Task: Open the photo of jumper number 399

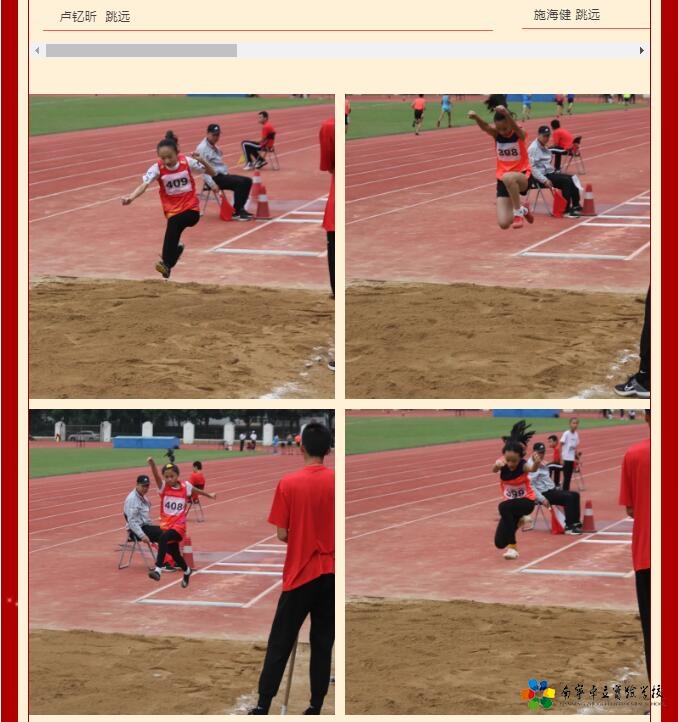Action: point(497,561)
